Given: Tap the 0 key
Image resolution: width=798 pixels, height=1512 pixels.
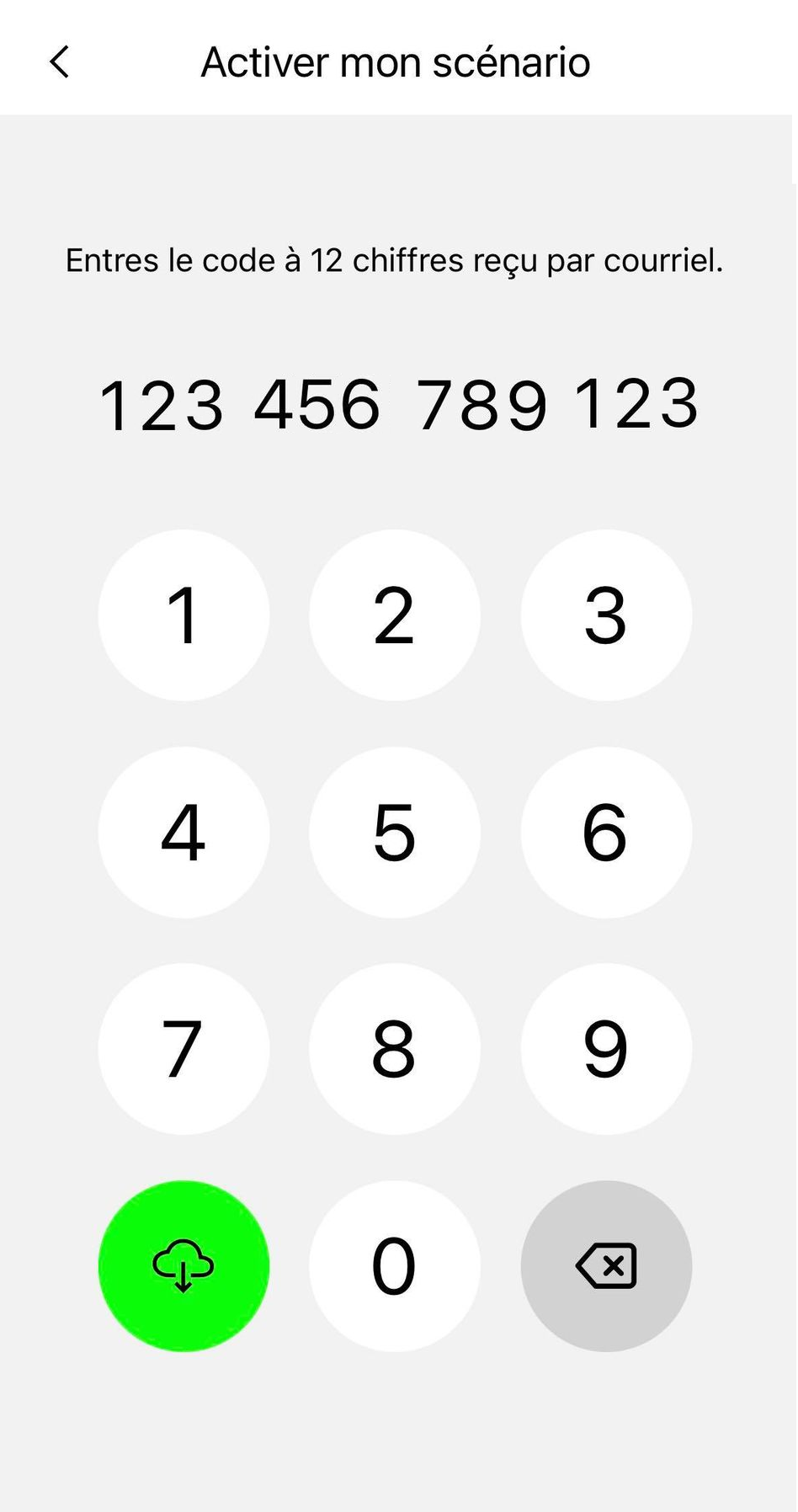Looking at the screenshot, I should [x=395, y=1266].
